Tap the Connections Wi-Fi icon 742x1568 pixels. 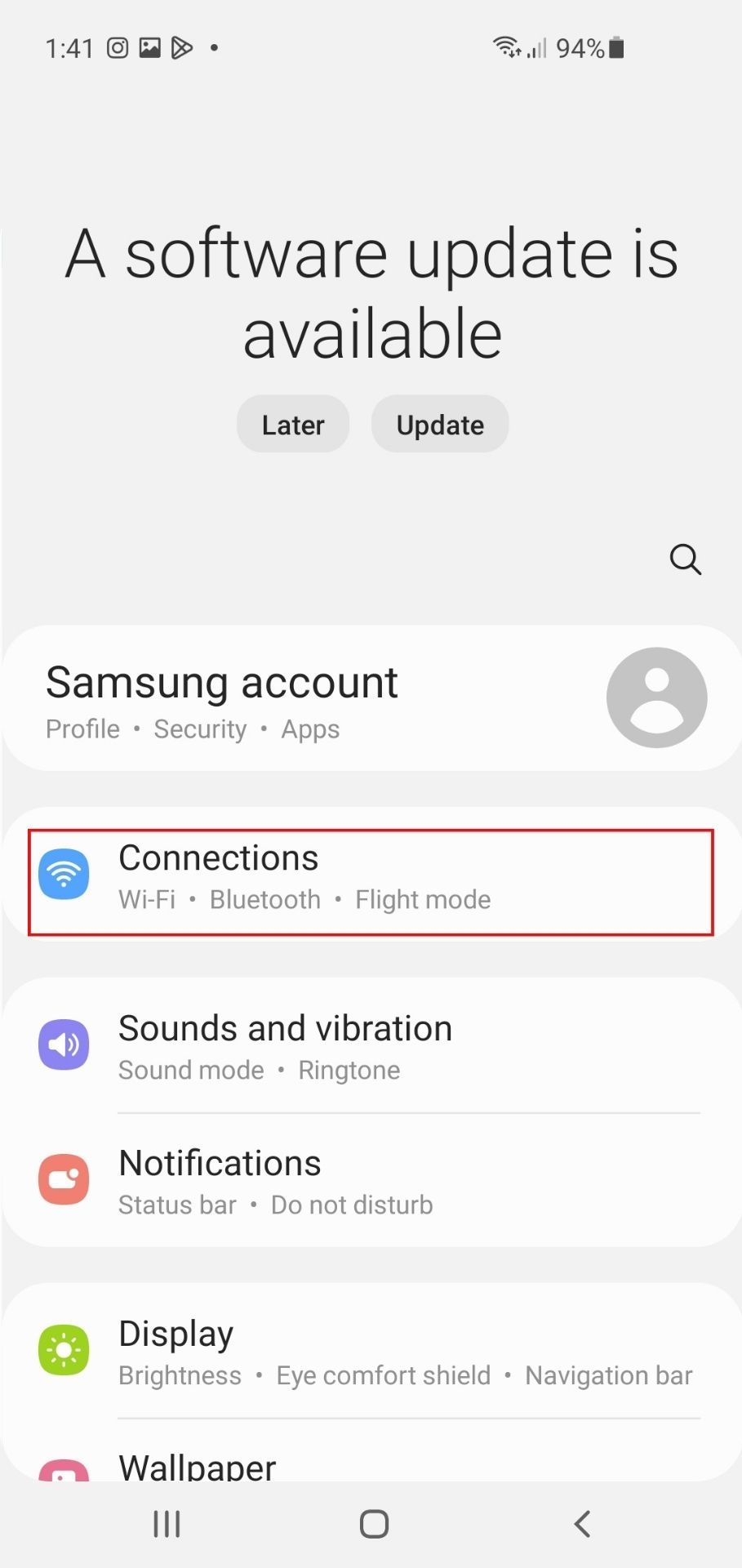[x=64, y=874]
